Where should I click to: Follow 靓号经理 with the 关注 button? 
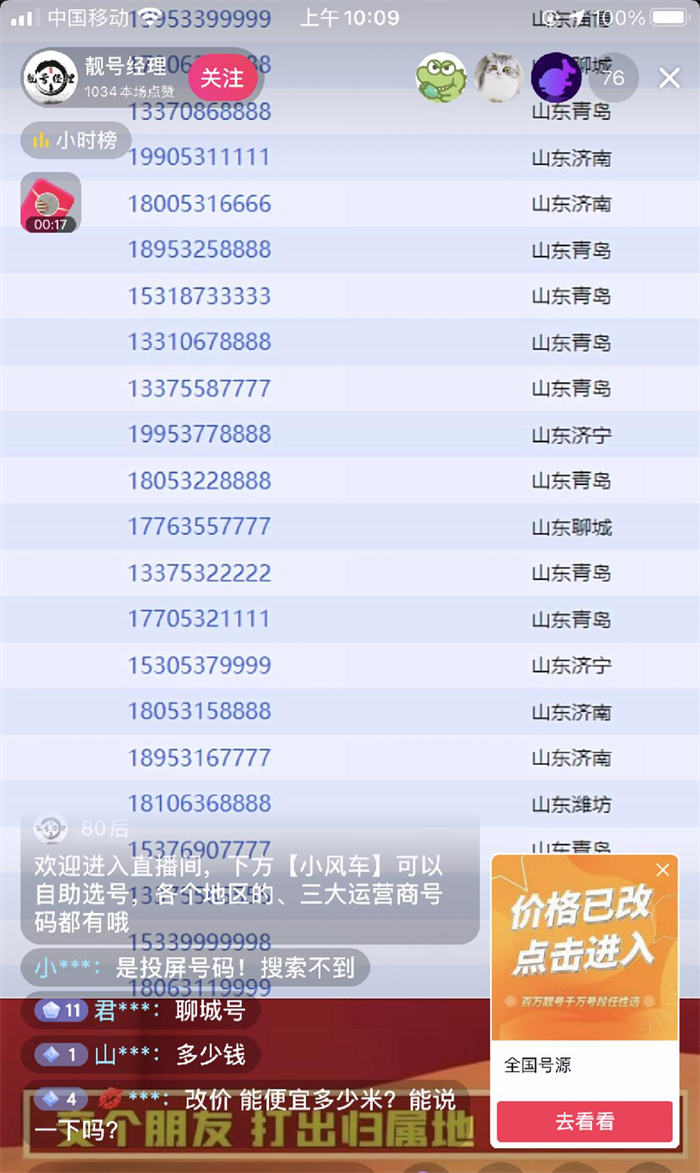point(222,77)
